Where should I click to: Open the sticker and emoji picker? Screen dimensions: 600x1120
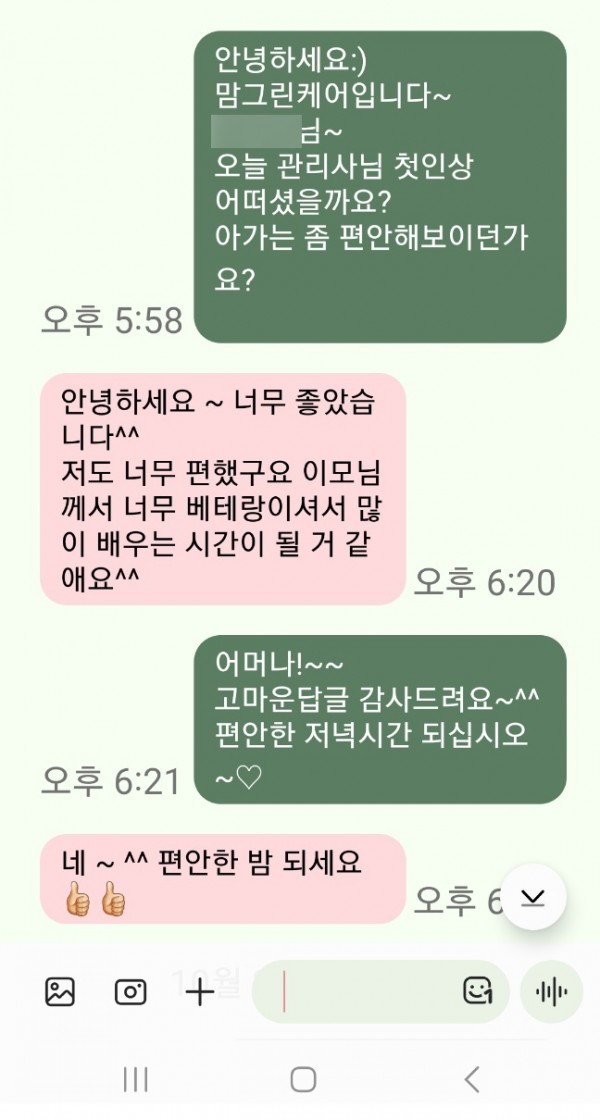pos(478,991)
